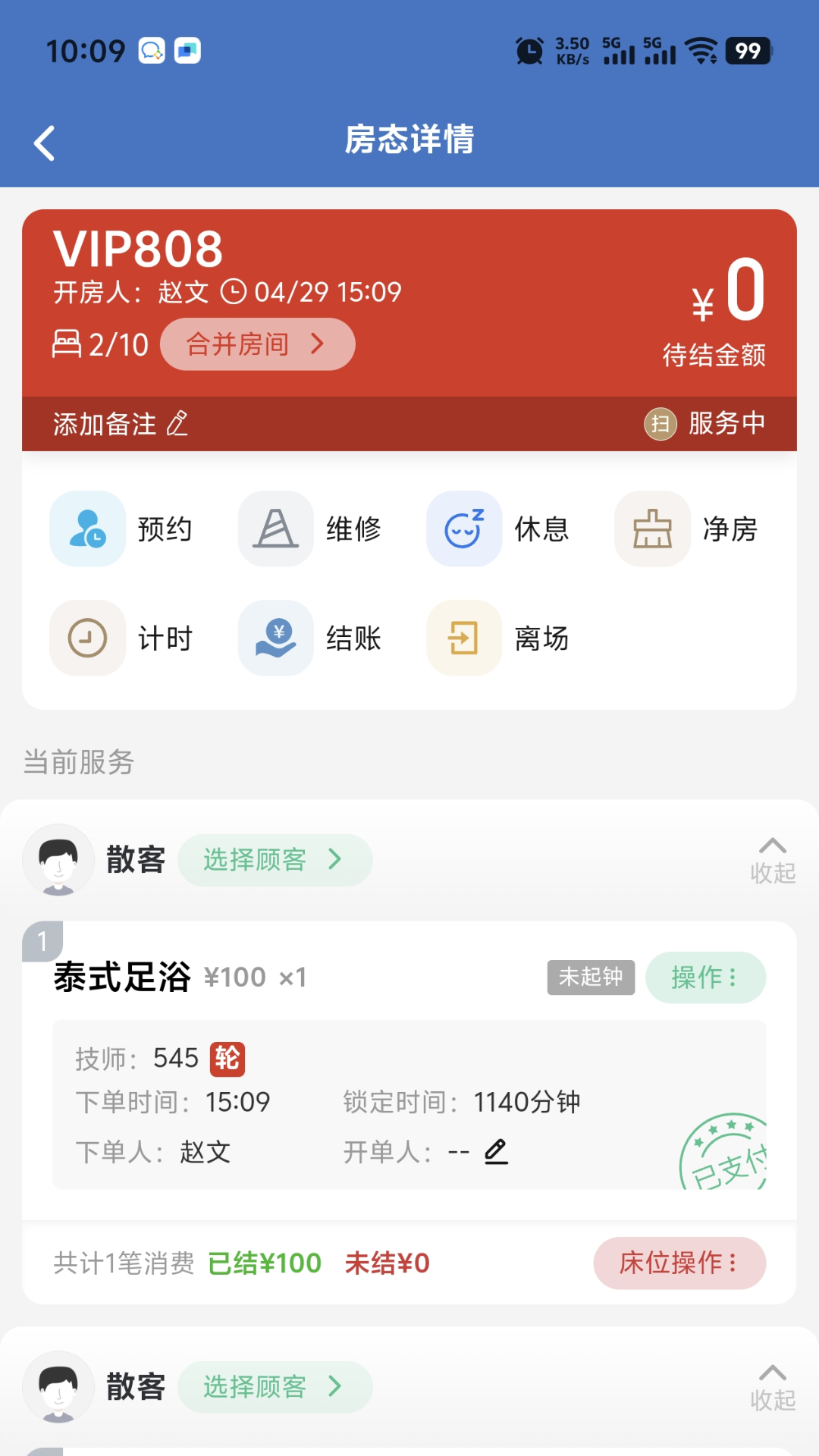819x1456 pixels.
Task: Edit the 开单人 field
Action: 497,1152
